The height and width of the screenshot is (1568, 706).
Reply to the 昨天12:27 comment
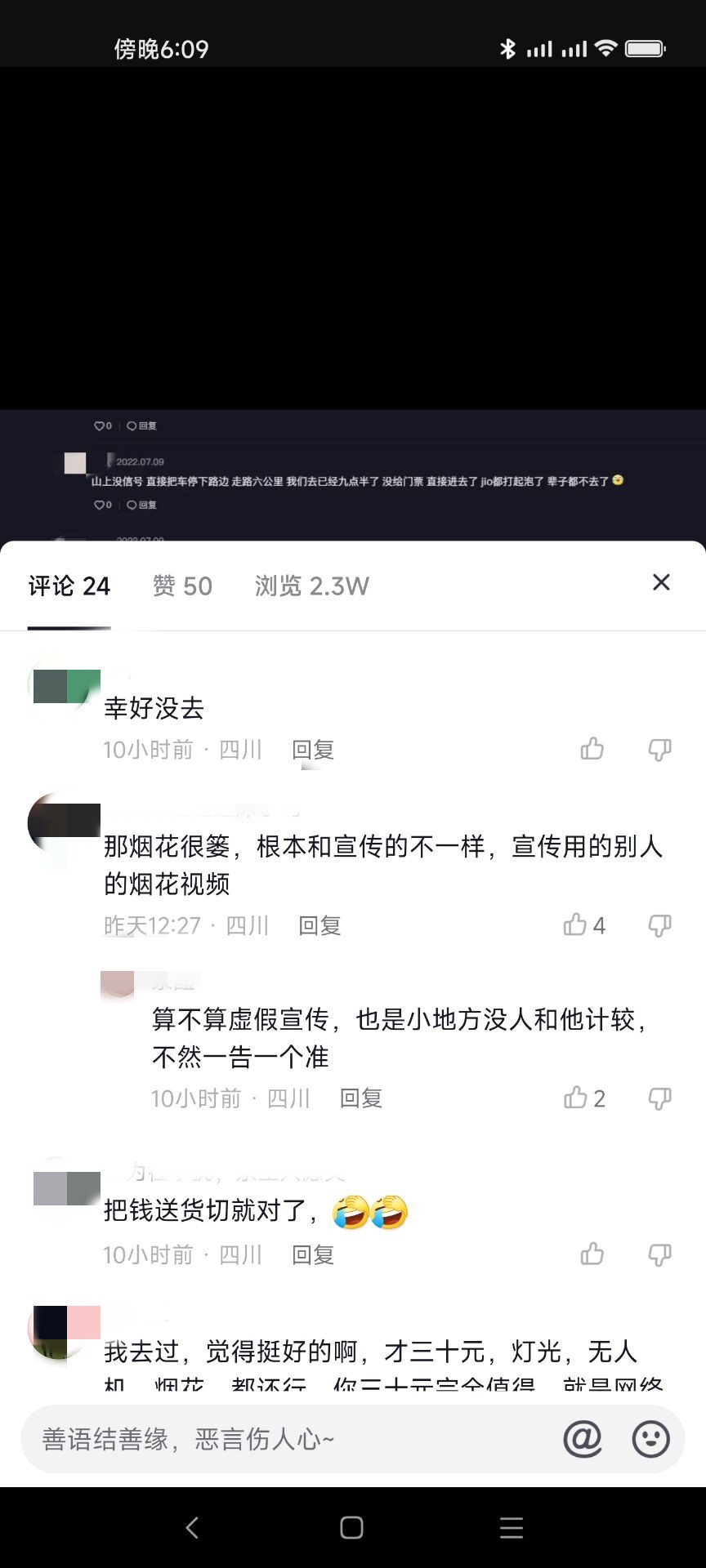pos(319,925)
